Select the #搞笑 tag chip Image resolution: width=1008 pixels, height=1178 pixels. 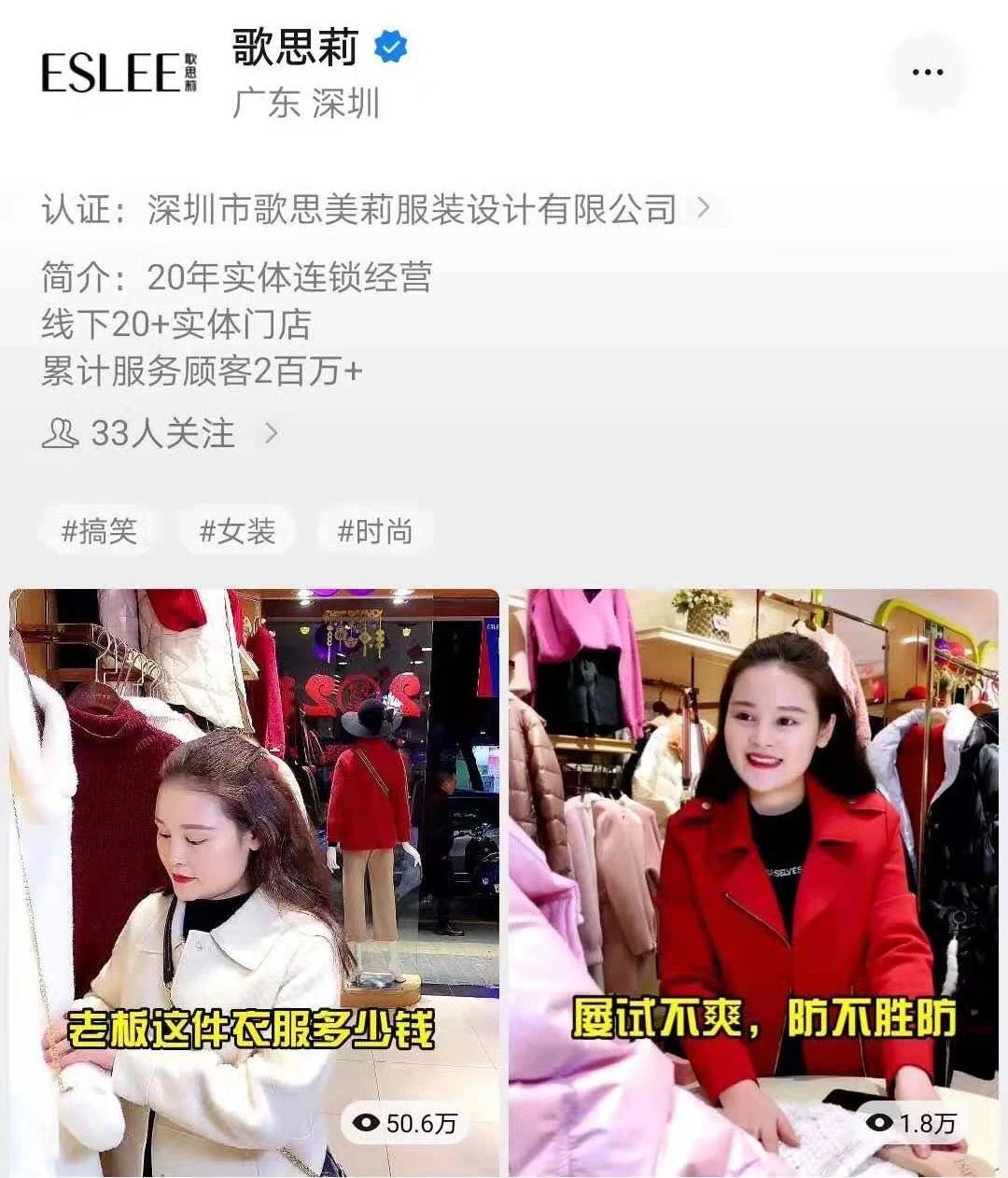coord(99,531)
